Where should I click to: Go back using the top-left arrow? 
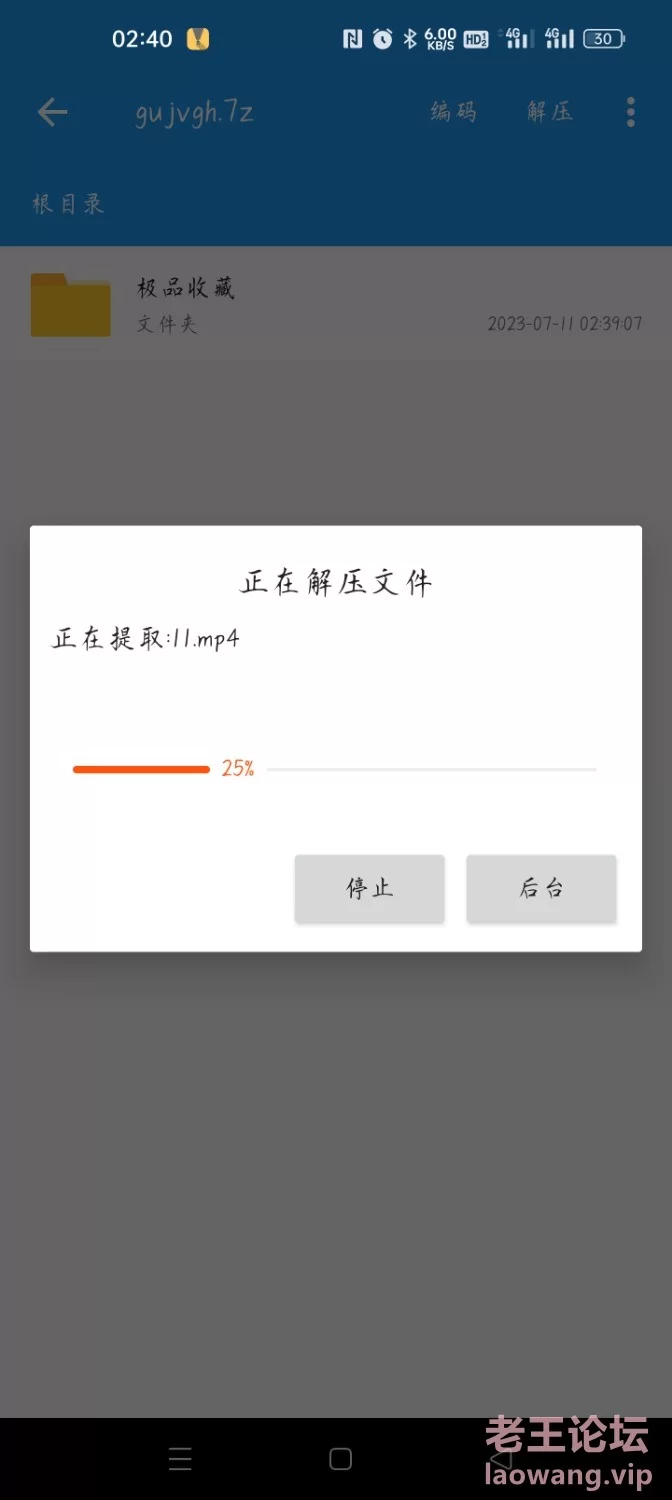[x=52, y=112]
